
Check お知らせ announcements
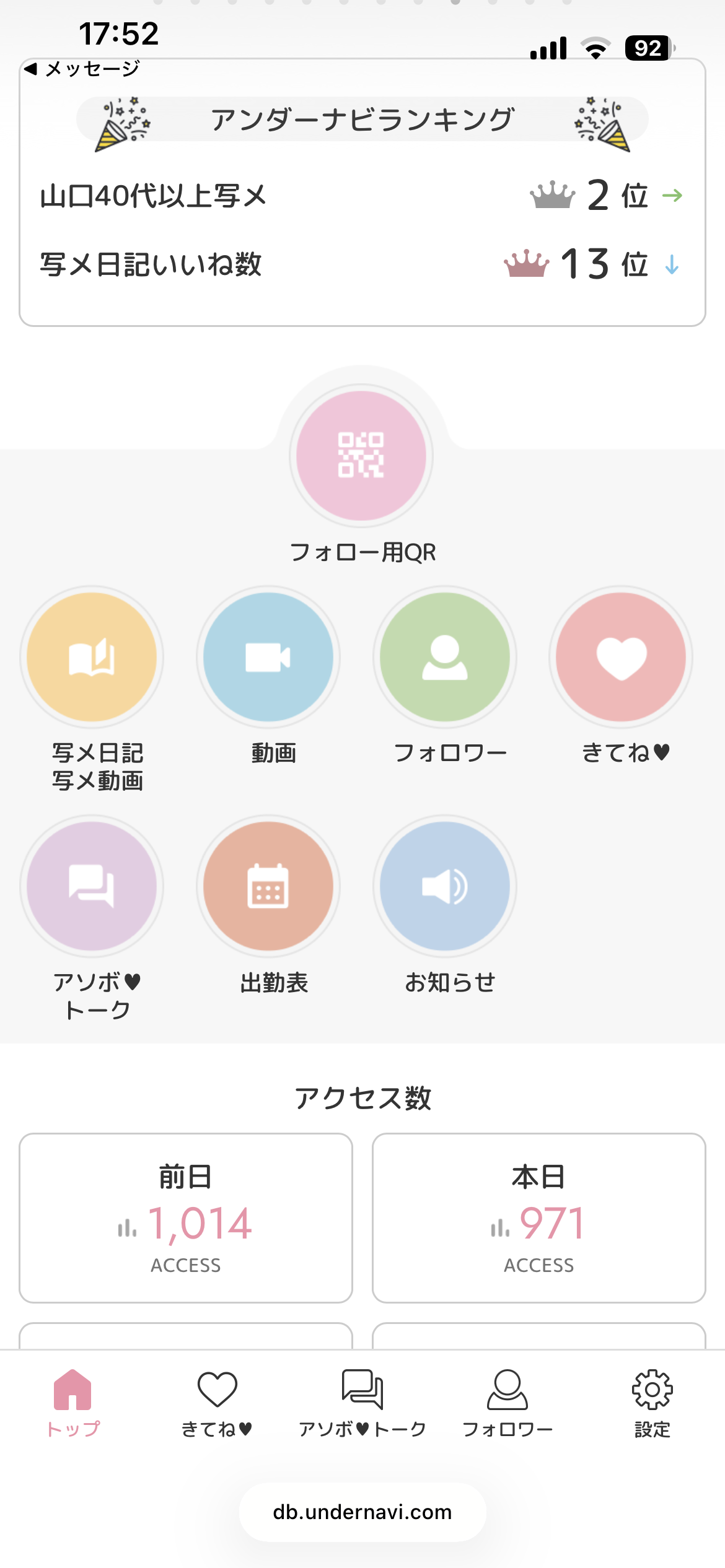(x=444, y=886)
